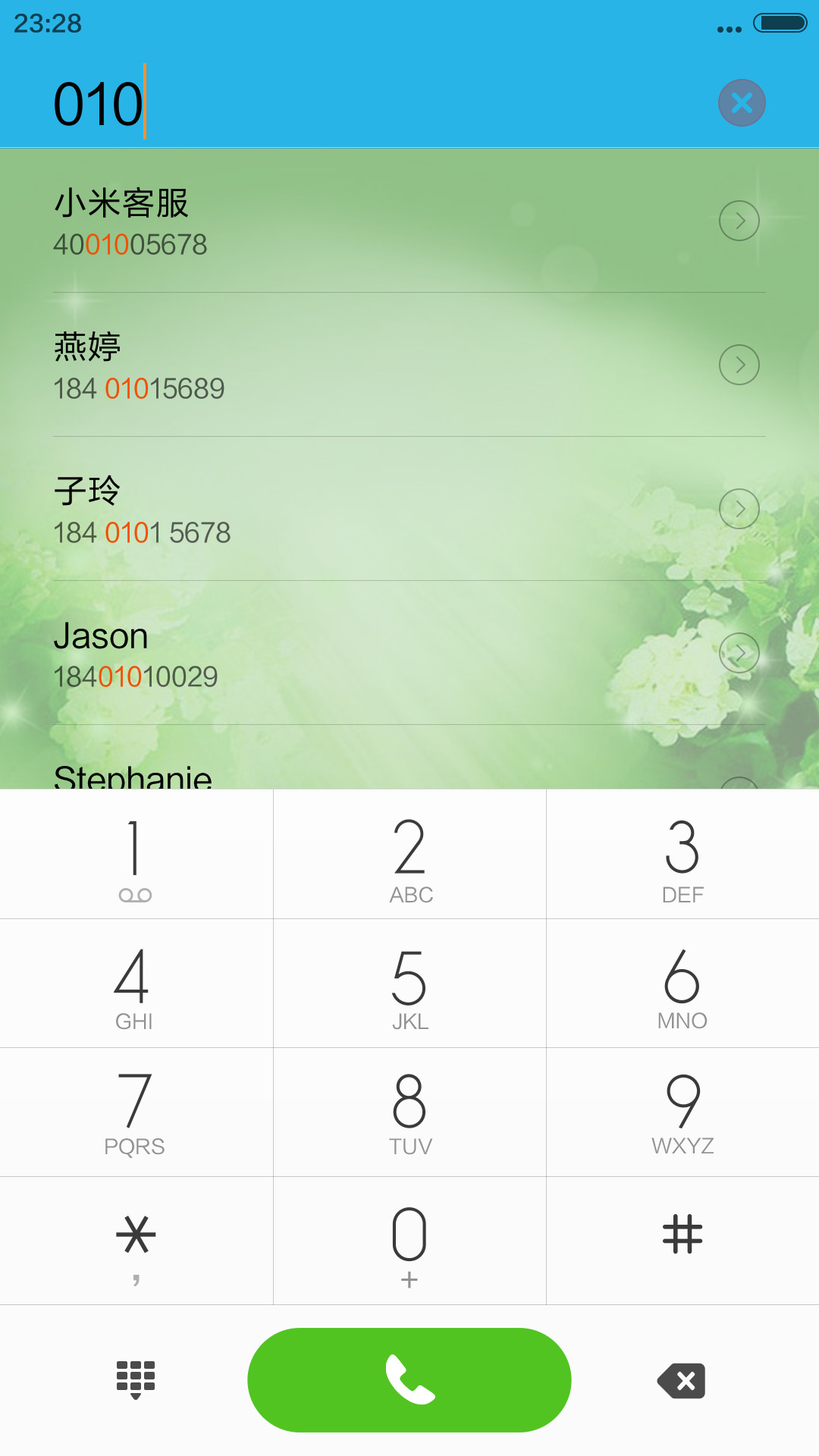Input digit 9 WXYZ
Viewport: 819px width, 1456px height.
click(x=682, y=1112)
